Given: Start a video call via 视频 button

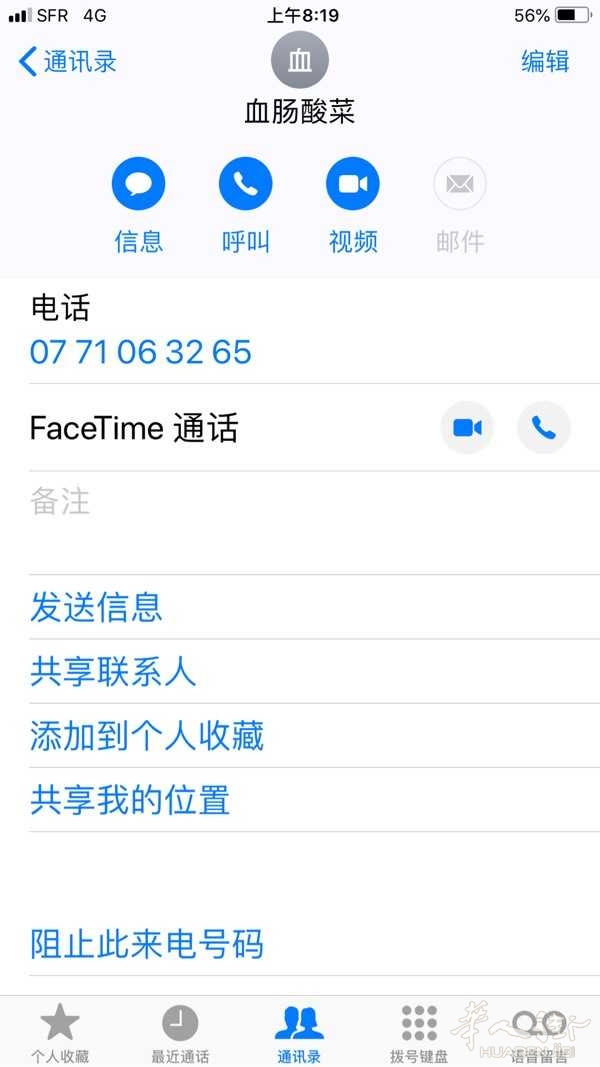Looking at the screenshot, I should tap(353, 185).
